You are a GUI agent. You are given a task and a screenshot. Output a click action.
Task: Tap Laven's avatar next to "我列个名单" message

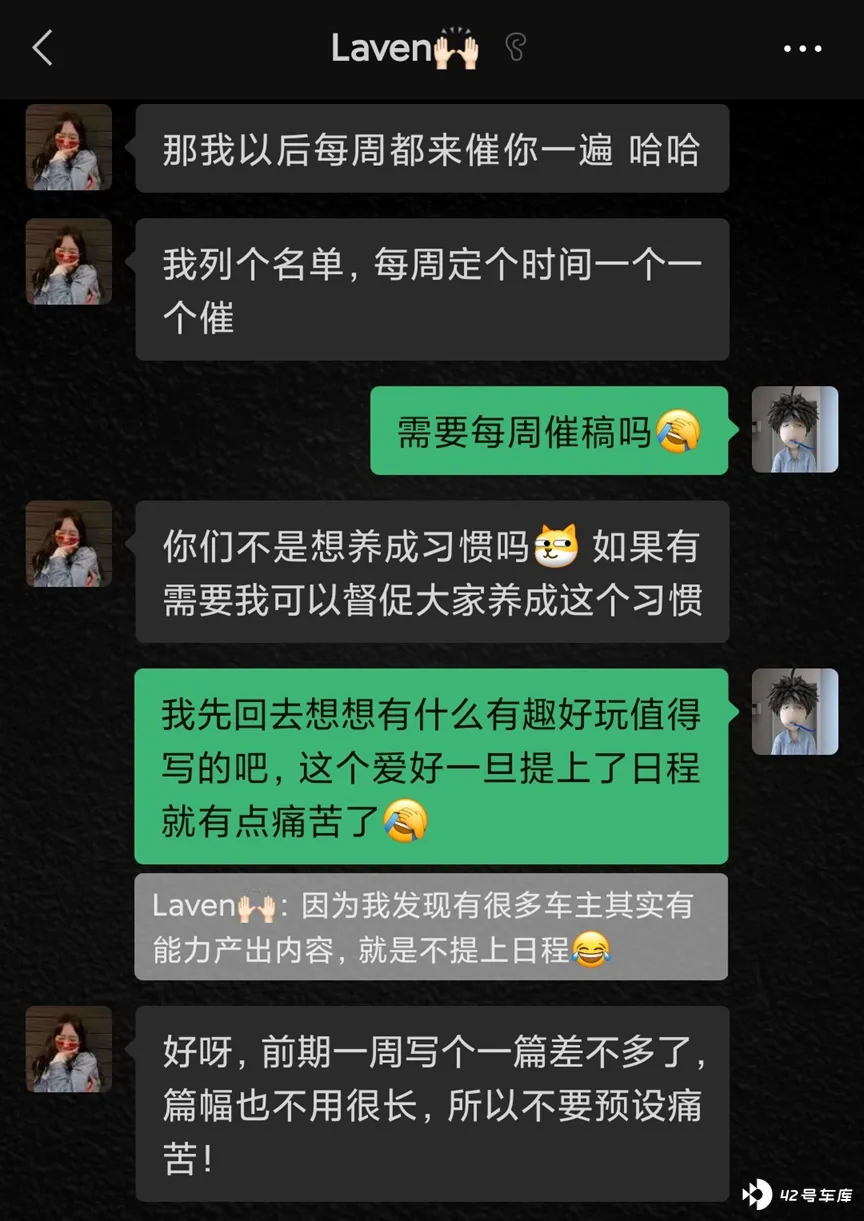pos(69,261)
